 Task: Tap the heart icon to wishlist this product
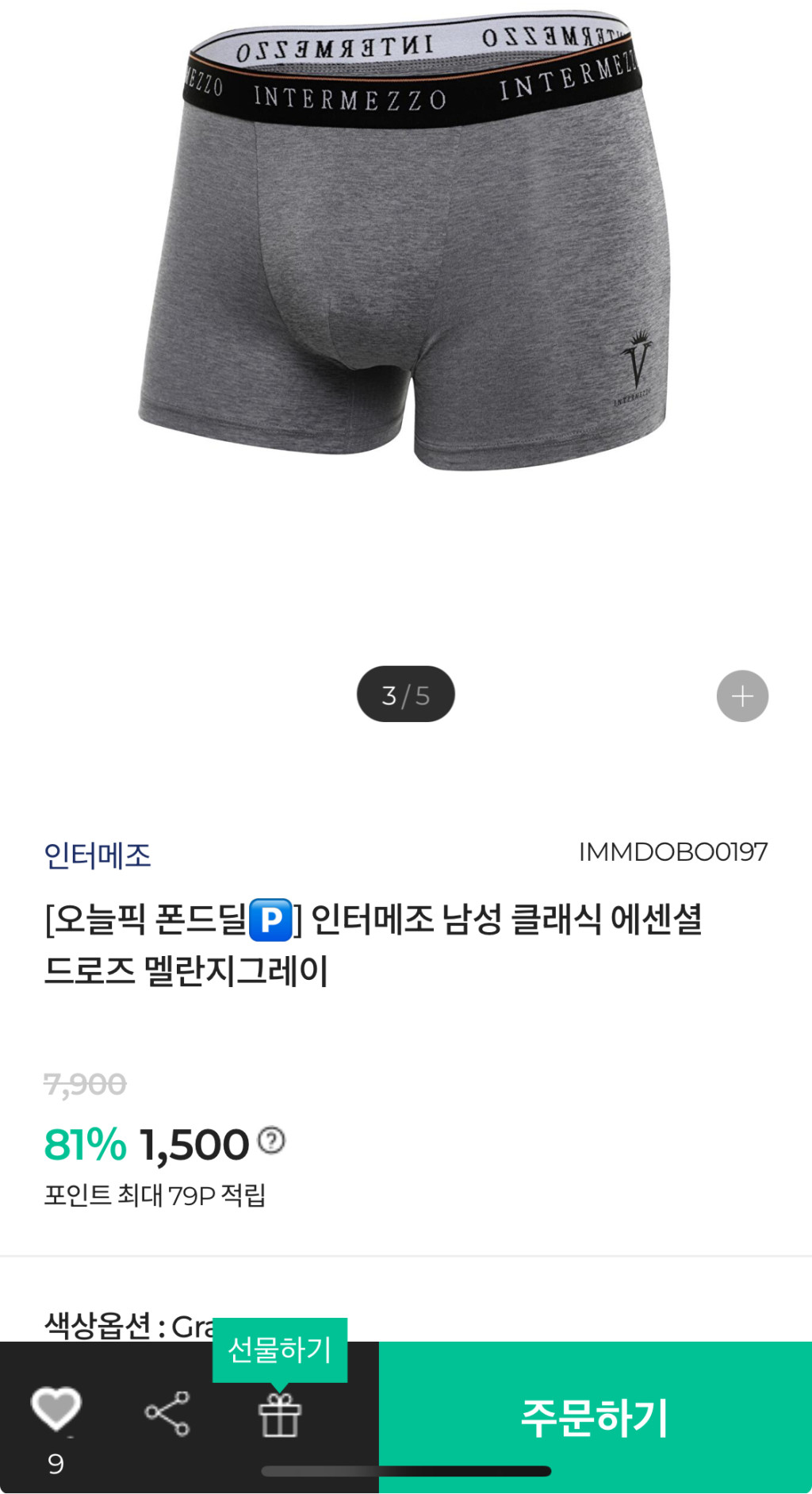click(56, 1410)
